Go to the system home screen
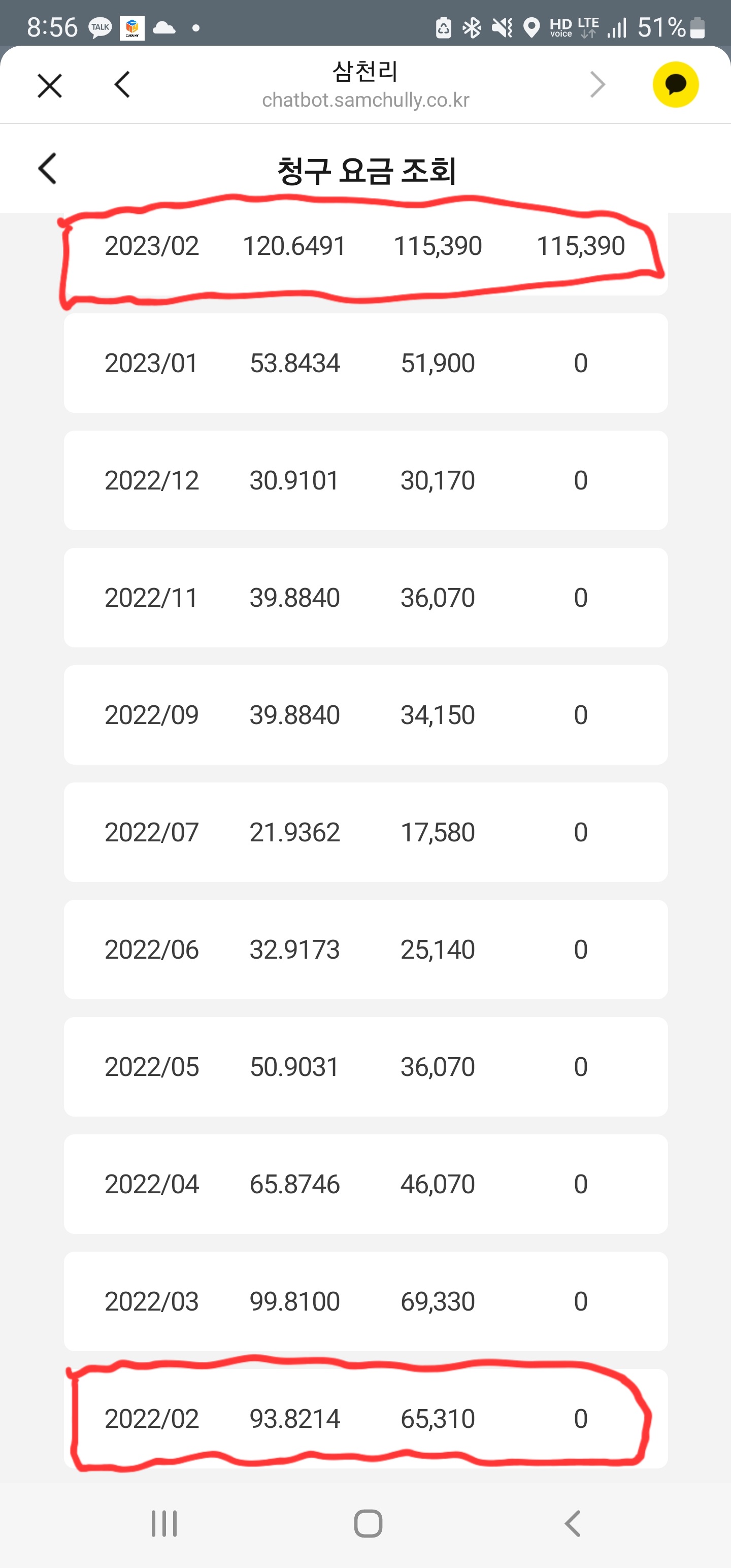This screenshot has width=731, height=1568. [x=368, y=1523]
